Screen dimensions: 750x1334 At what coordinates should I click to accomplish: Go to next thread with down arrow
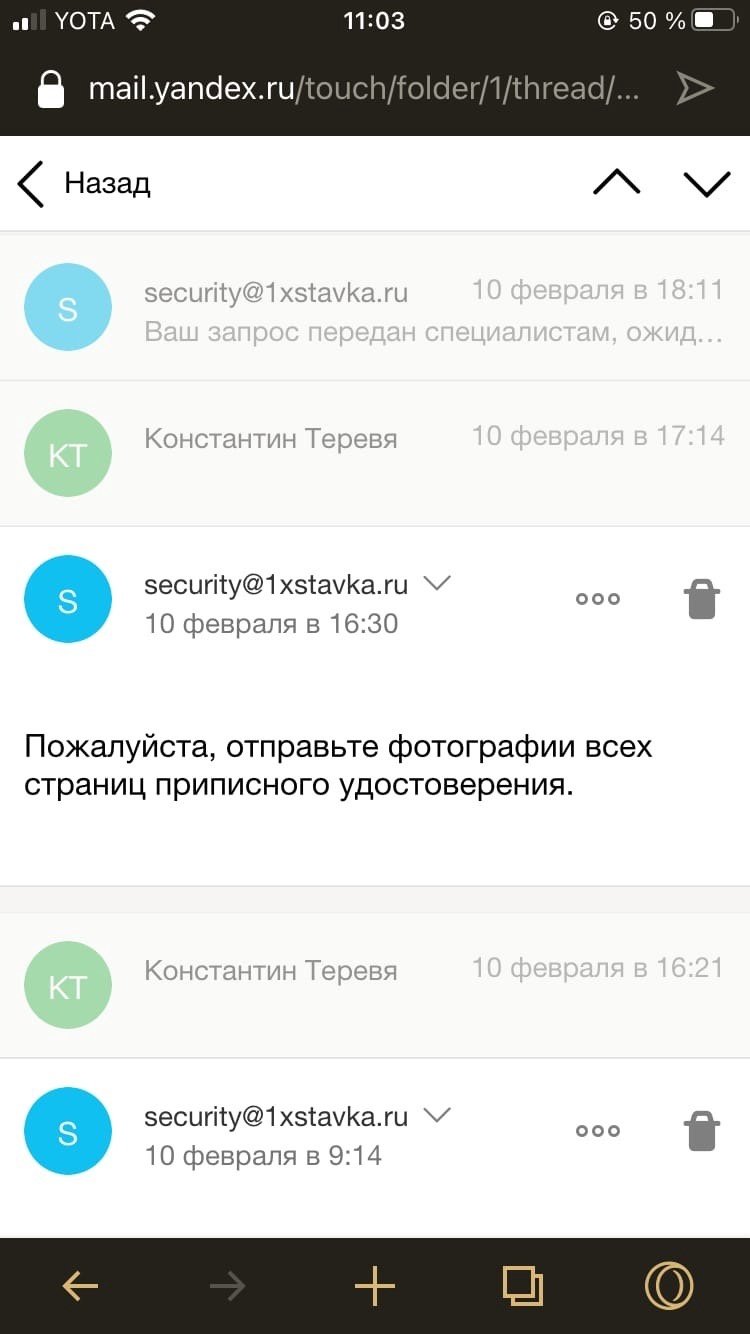click(707, 183)
